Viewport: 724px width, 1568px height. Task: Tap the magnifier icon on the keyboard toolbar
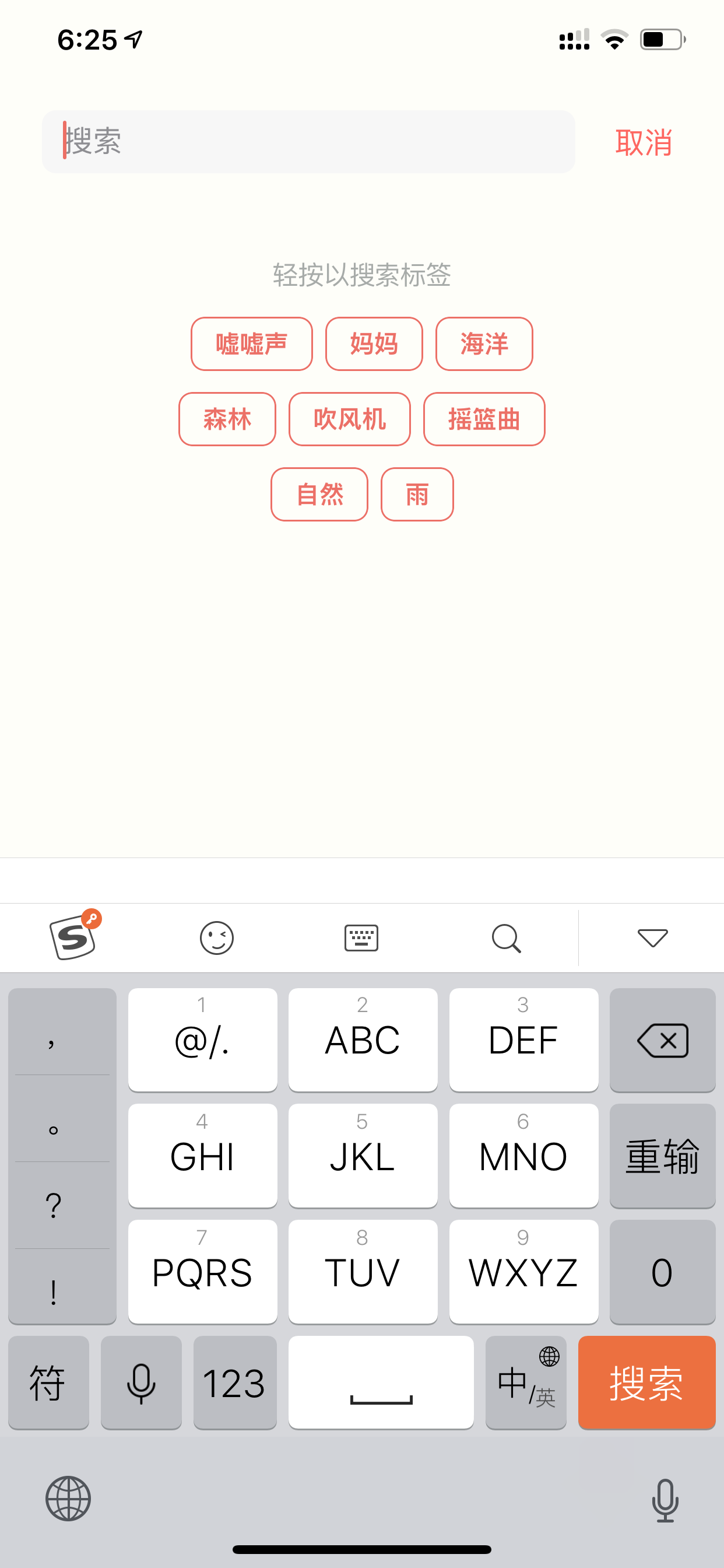(506, 938)
